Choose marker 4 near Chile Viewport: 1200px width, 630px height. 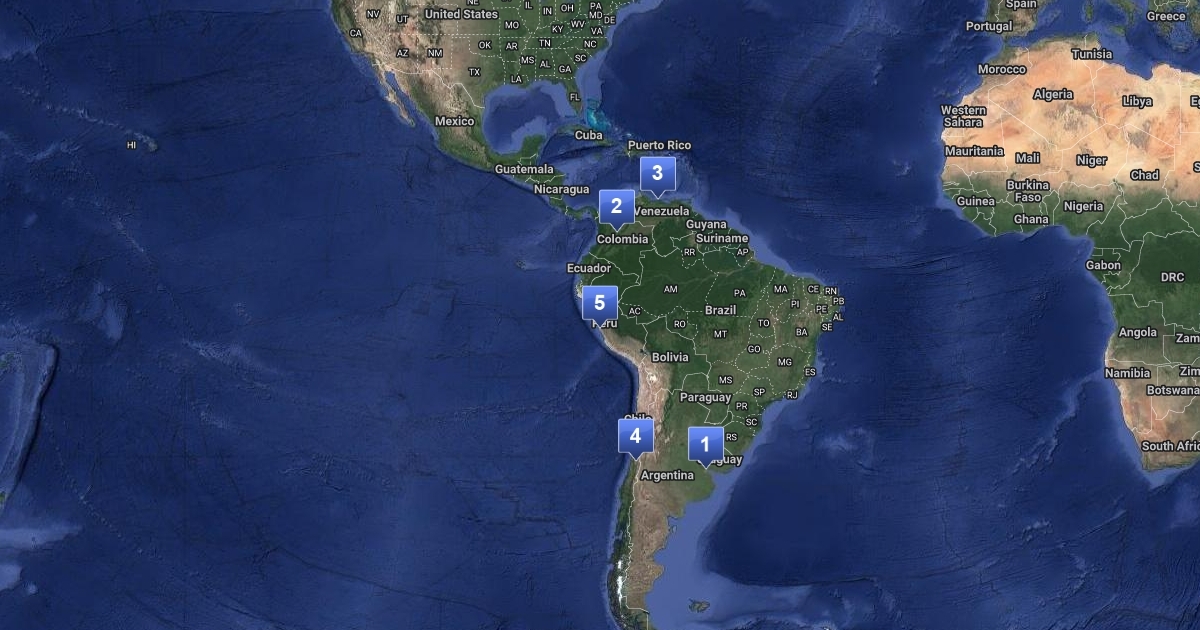635,436
